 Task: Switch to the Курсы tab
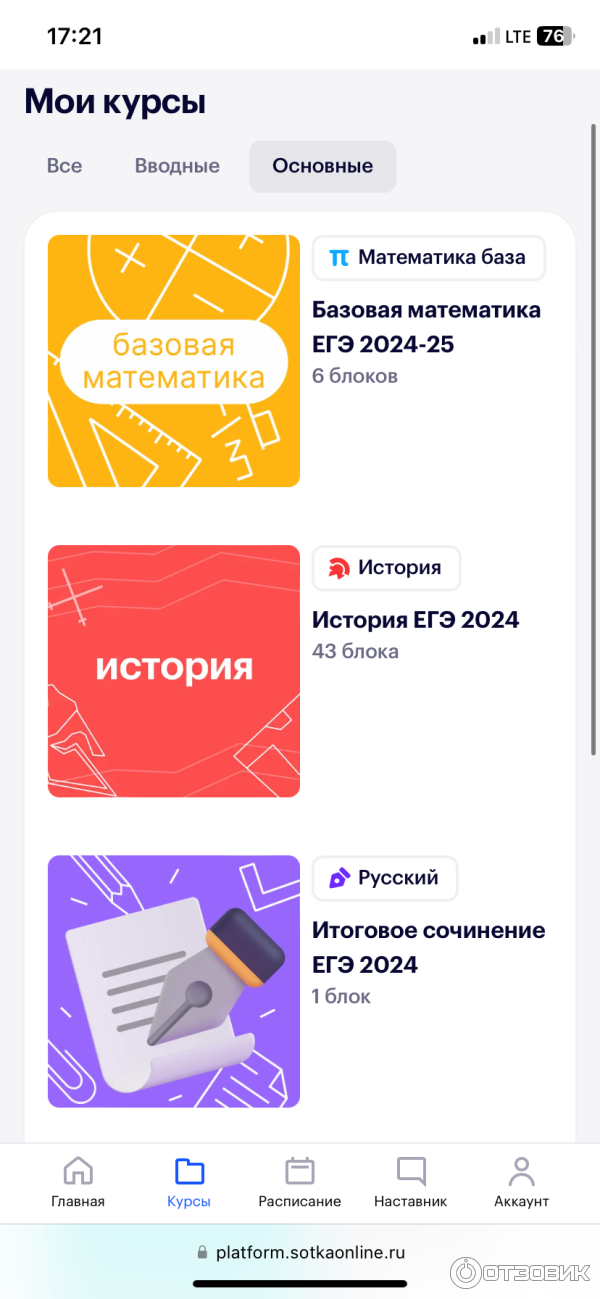point(189,1183)
